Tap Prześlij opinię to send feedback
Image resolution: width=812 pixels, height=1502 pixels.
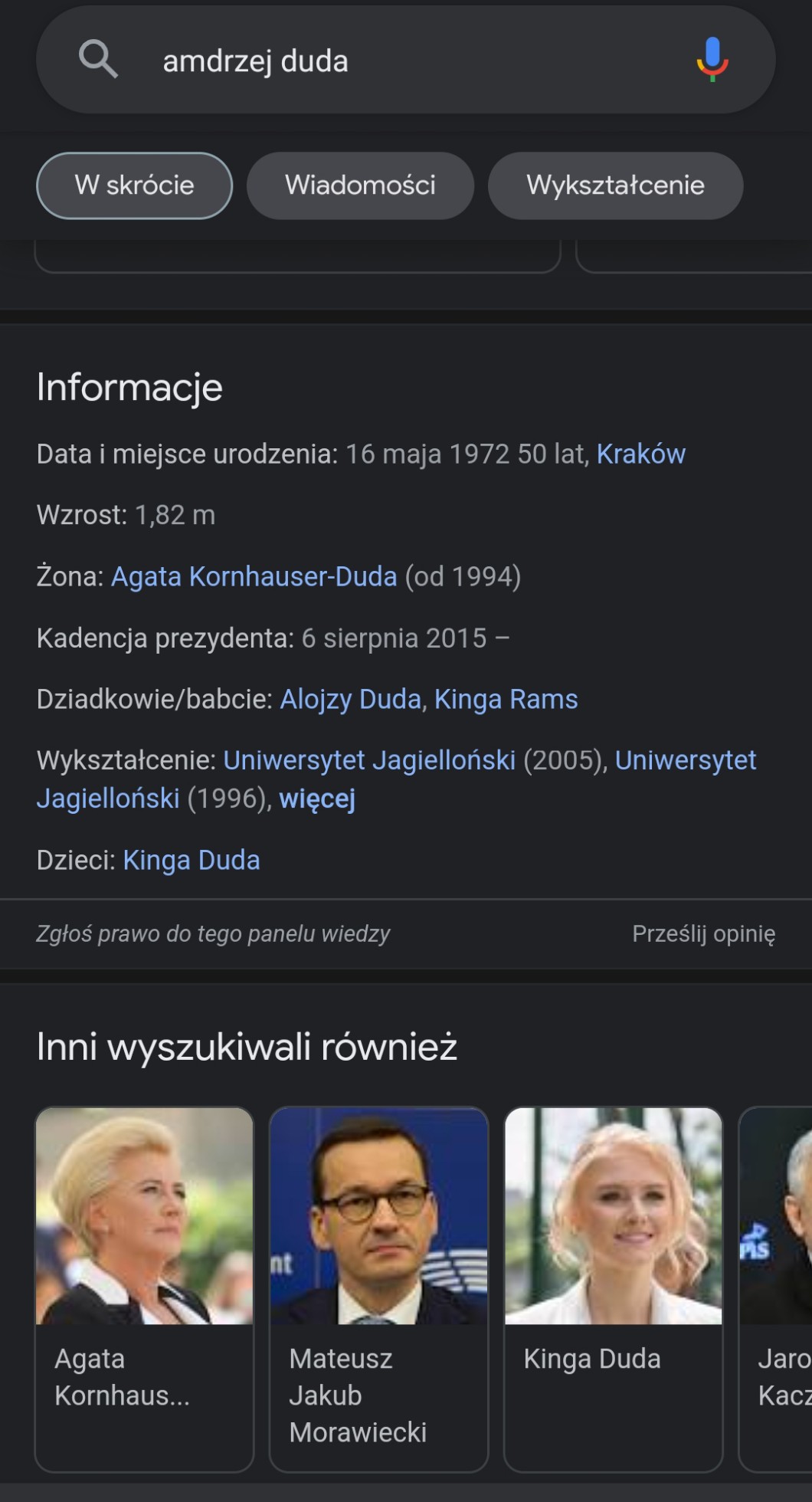click(703, 933)
